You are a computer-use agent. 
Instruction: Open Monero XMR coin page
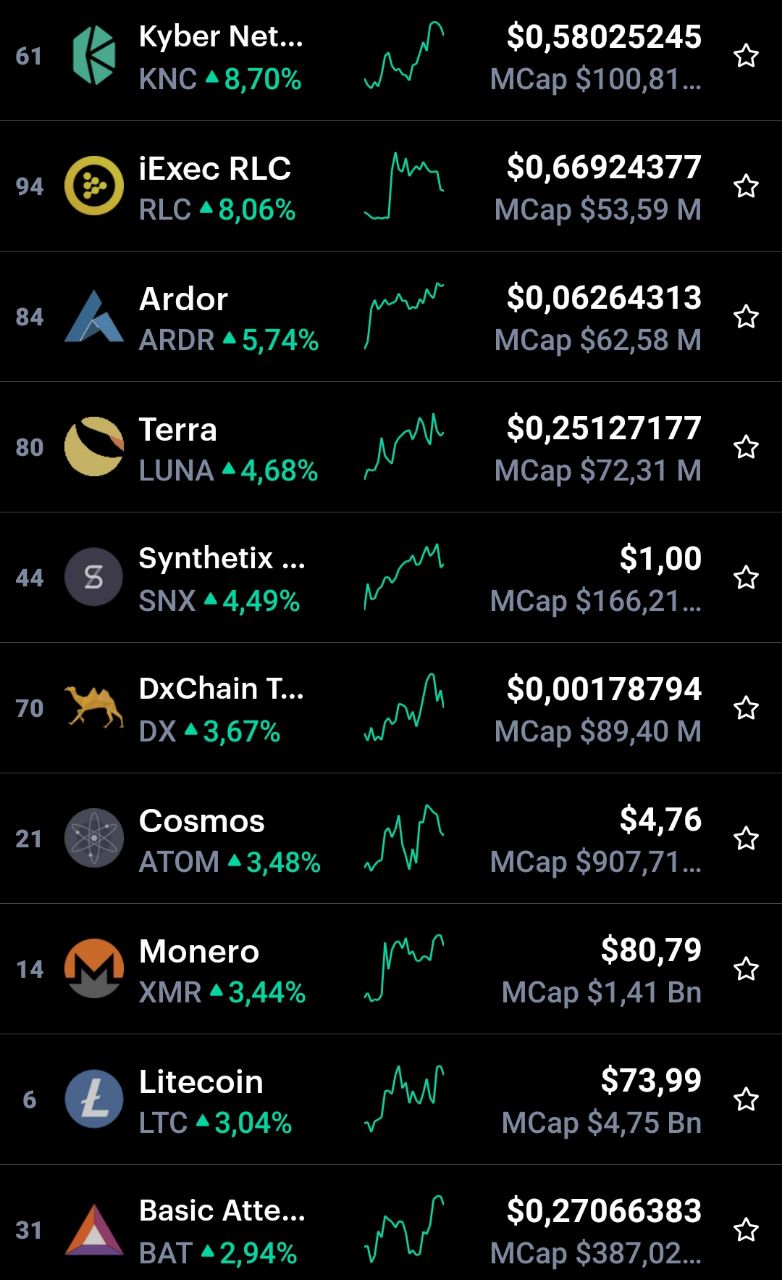(391, 969)
